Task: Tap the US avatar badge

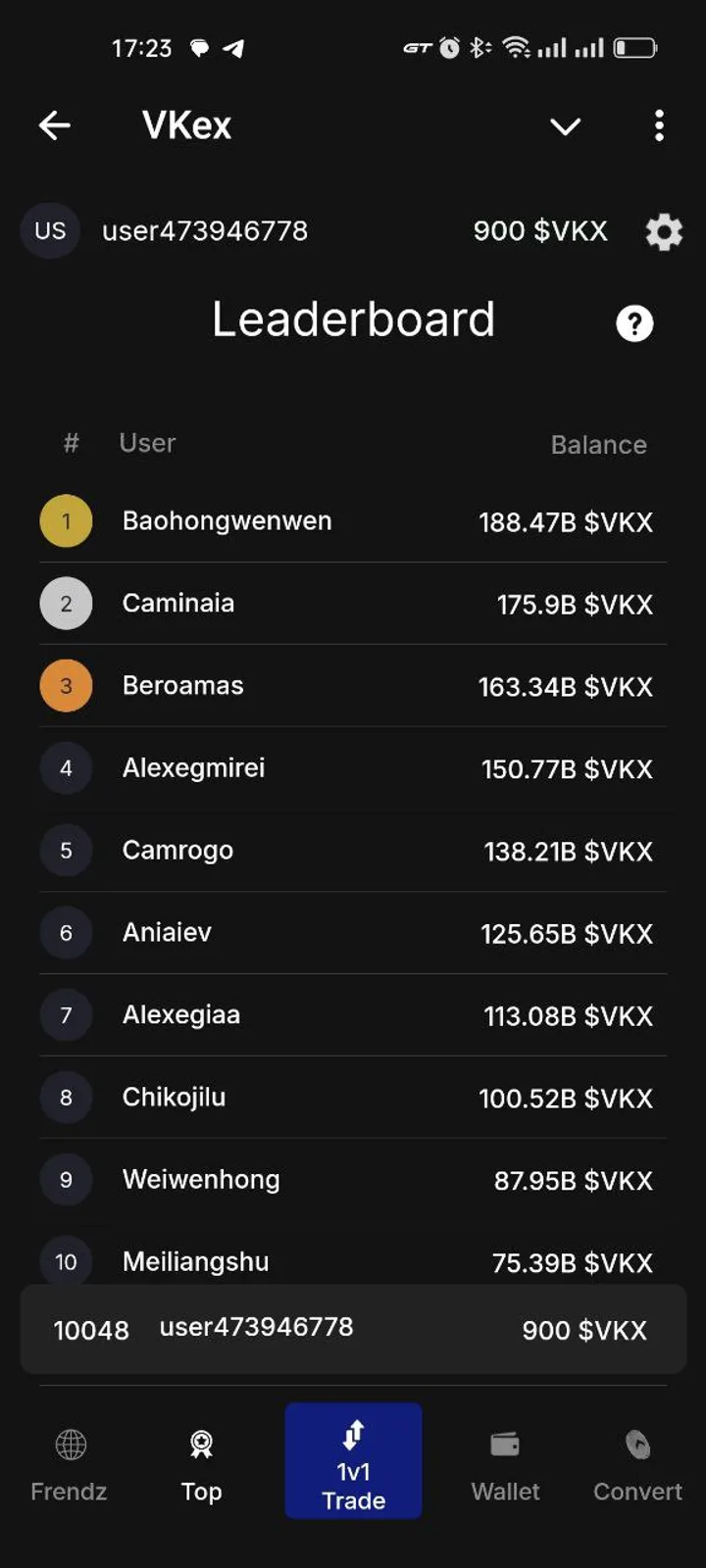Action: point(50,230)
